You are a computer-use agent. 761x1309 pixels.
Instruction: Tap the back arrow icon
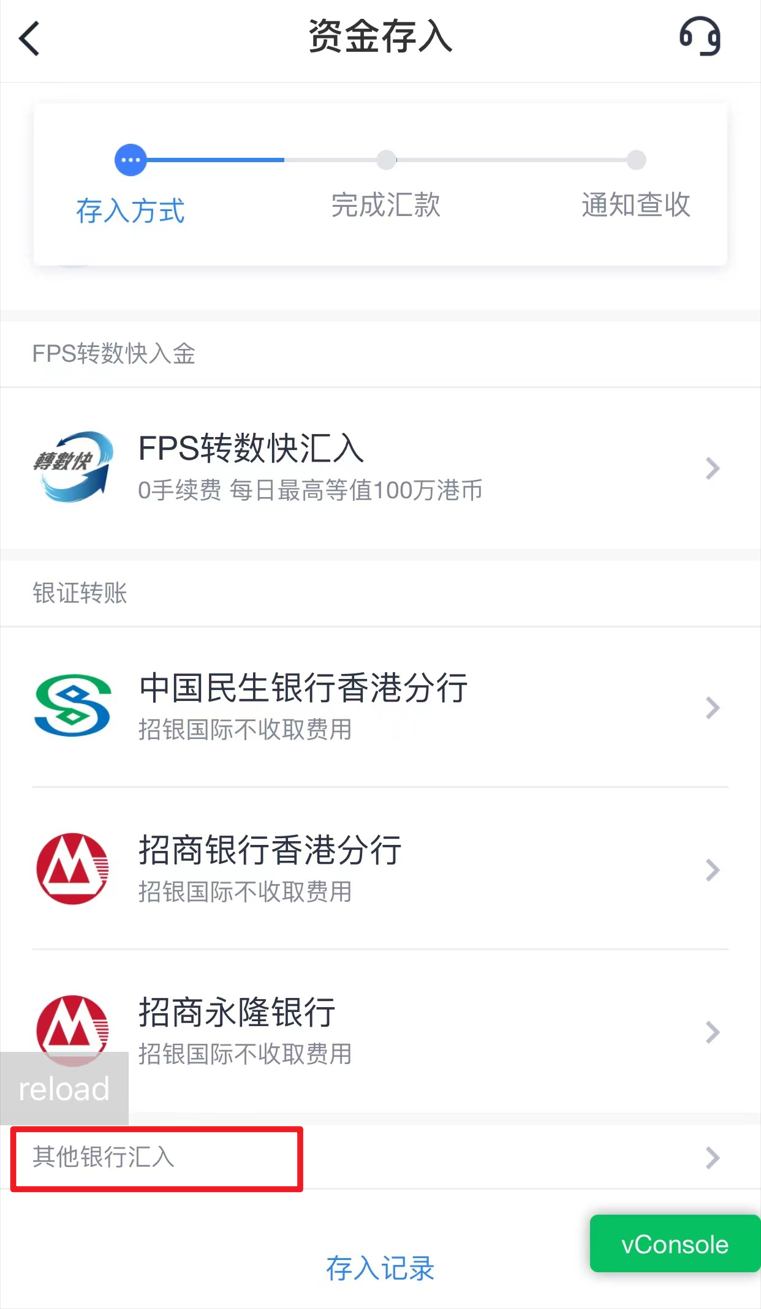click(x=30, y=38)
